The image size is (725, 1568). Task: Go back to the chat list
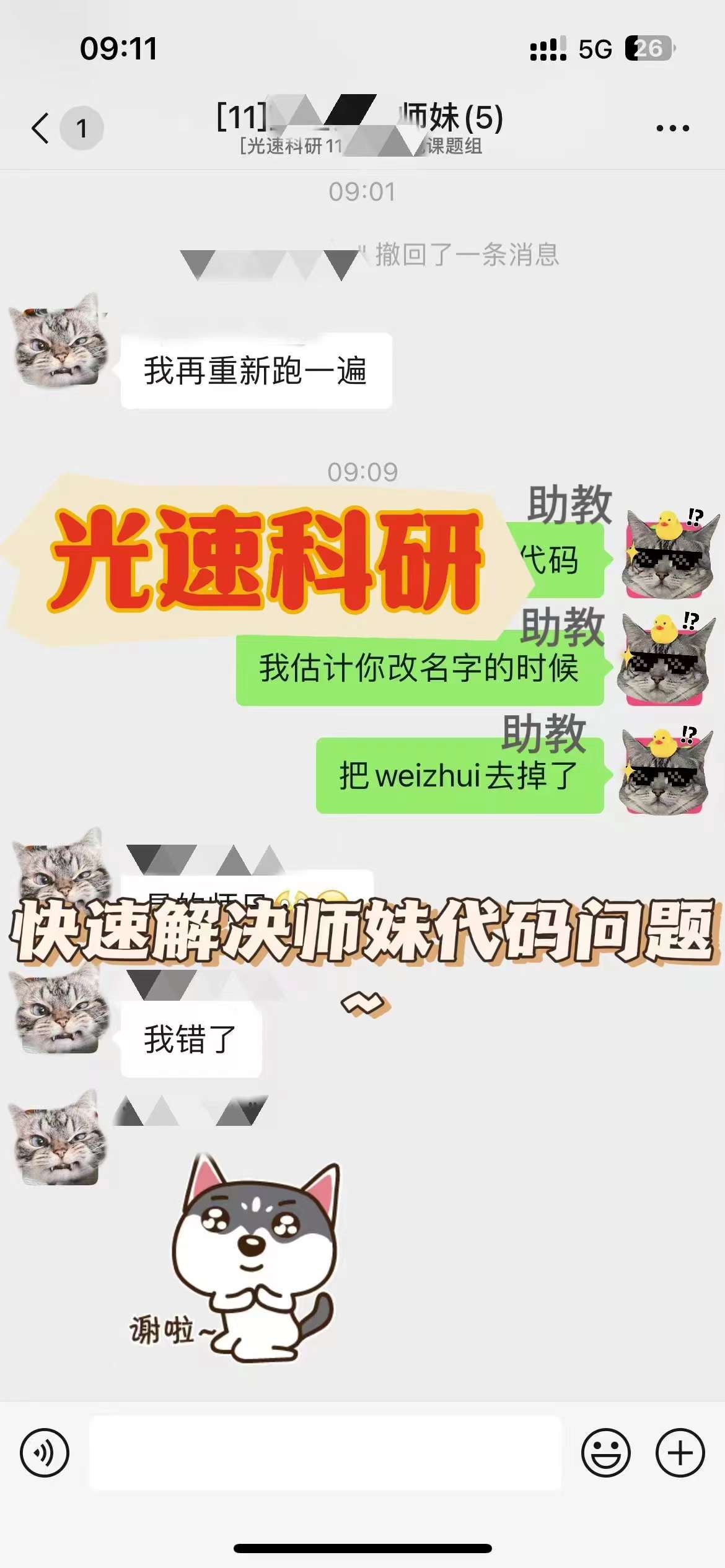[x=41, y=128]
